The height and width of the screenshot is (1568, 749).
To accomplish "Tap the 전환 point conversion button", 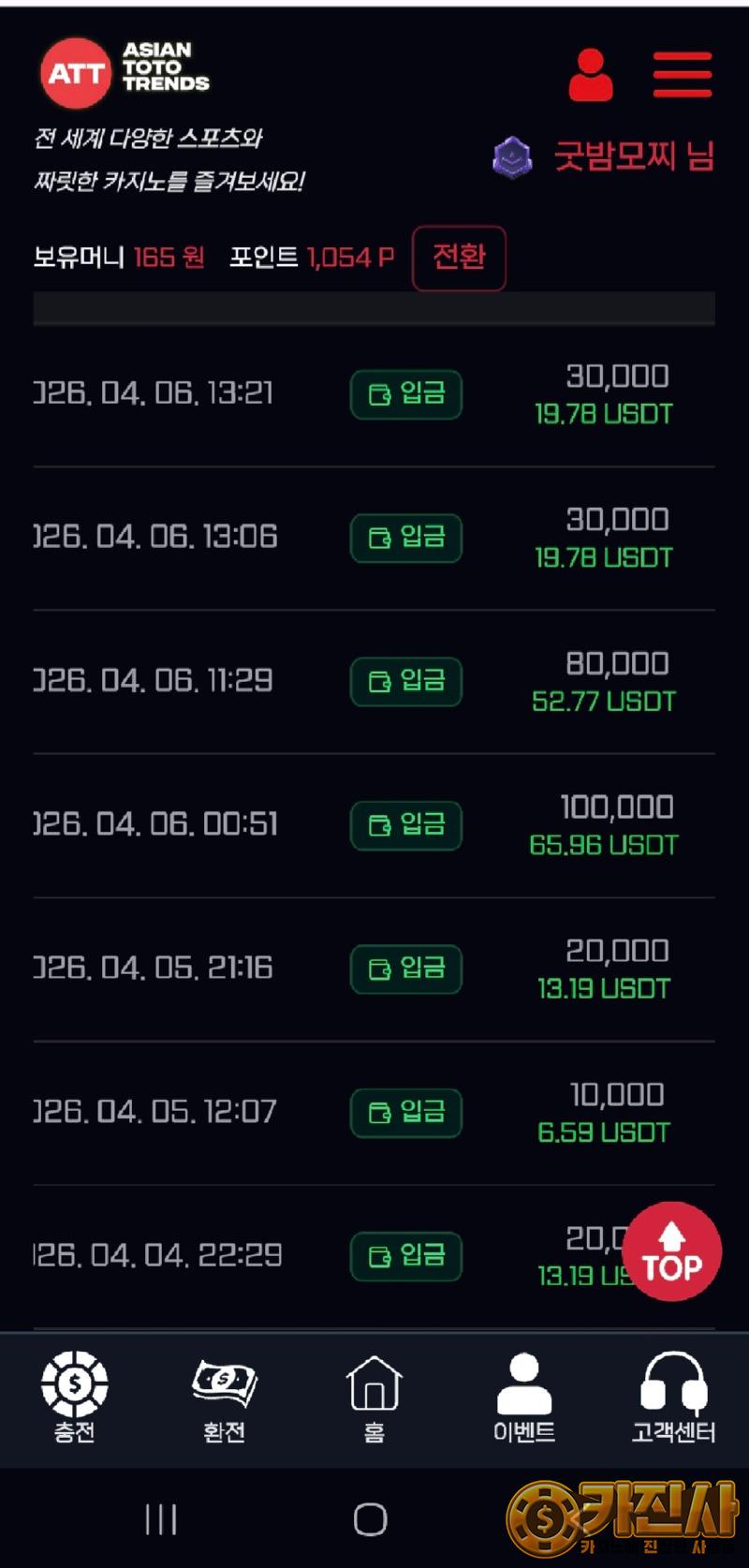I will pos(459,258).
